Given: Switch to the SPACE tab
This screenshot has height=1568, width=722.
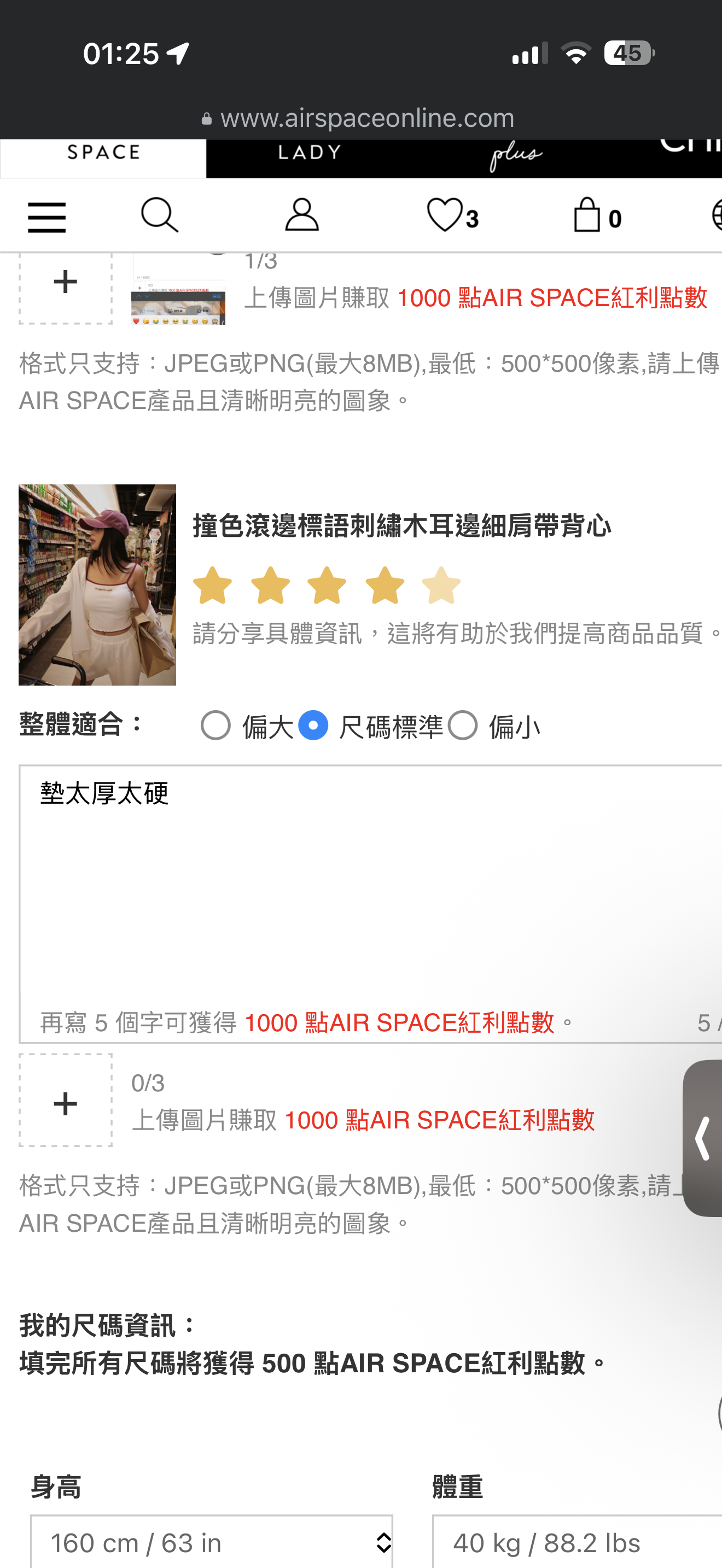Looking at the screenshot, I should [103, 154].
